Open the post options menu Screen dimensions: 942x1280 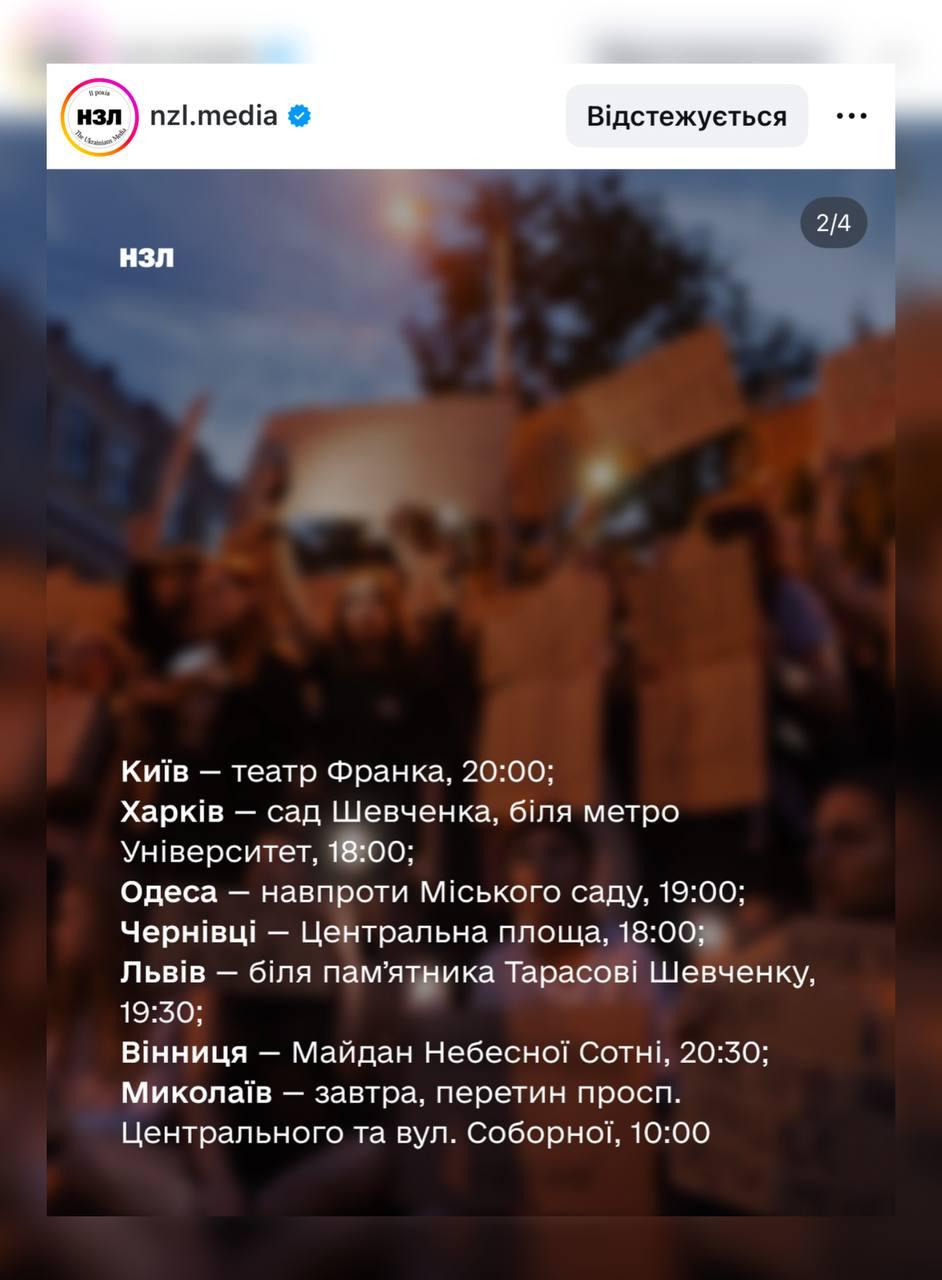point(851,116)
